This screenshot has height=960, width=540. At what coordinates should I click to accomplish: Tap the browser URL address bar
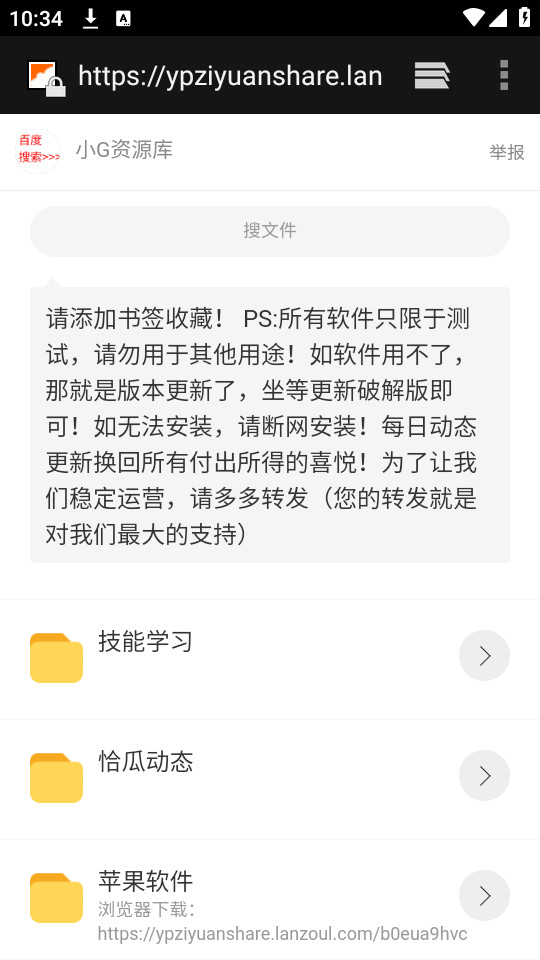tap(230, 76)
